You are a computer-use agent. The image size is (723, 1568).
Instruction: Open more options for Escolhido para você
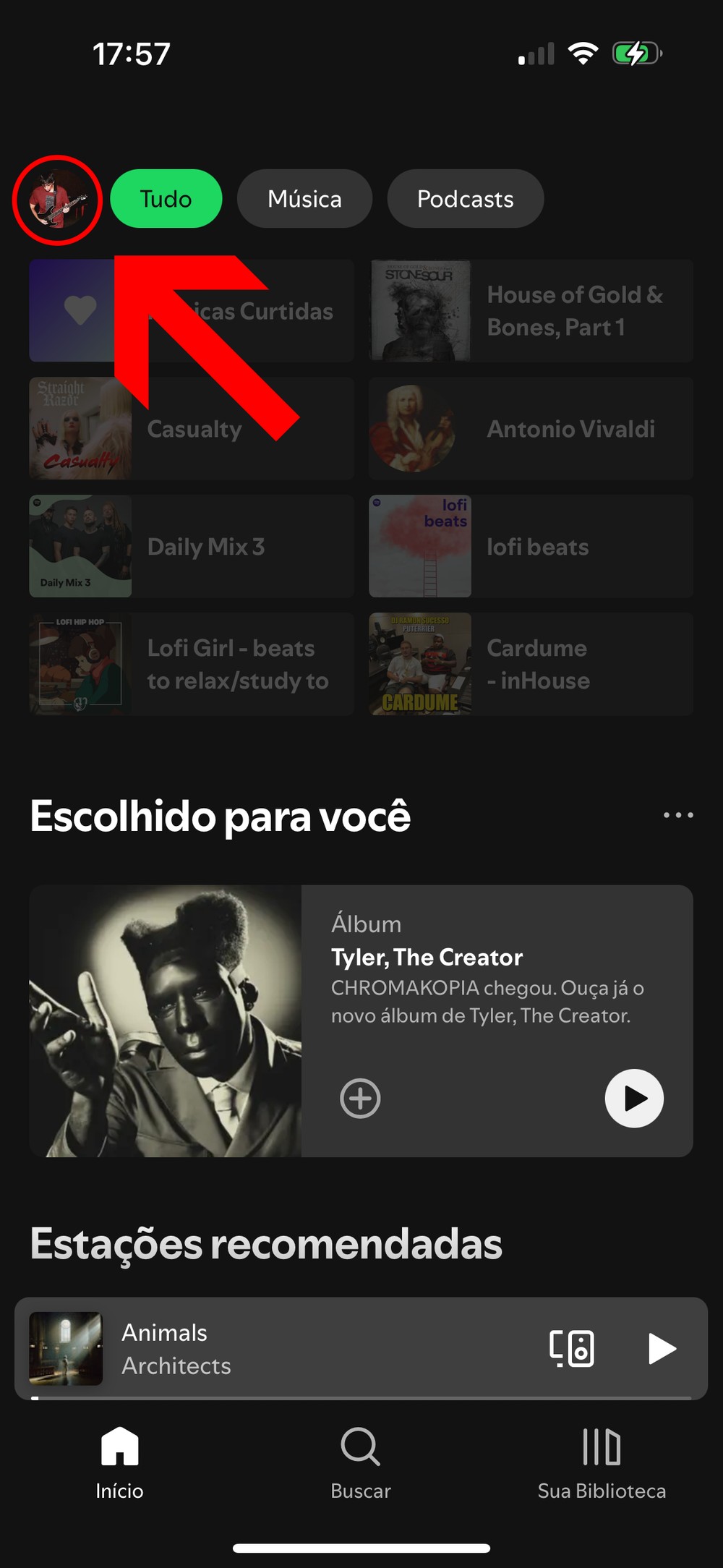(678, 815)
